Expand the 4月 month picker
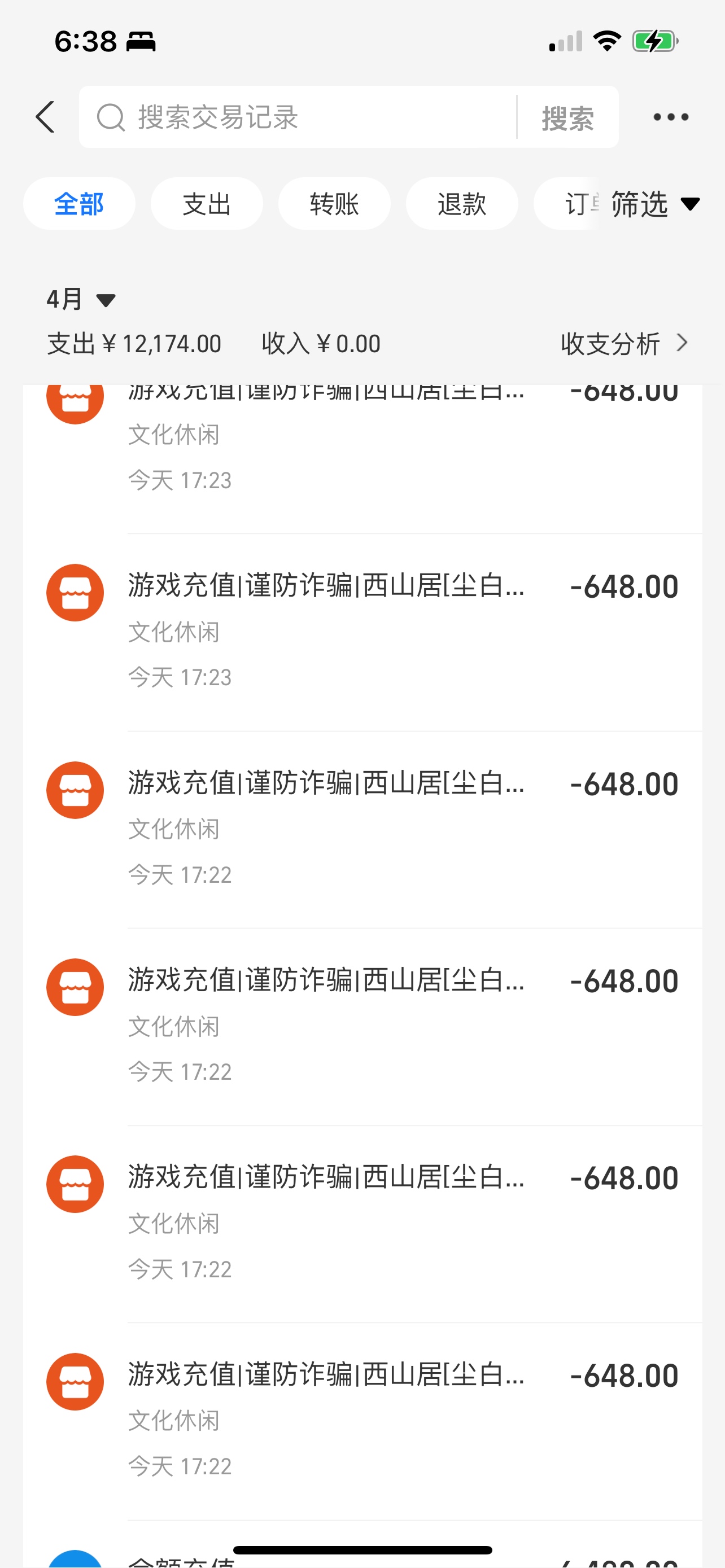Image resolution: width=725 pixels, height=1568 pixels. point(81,299)
